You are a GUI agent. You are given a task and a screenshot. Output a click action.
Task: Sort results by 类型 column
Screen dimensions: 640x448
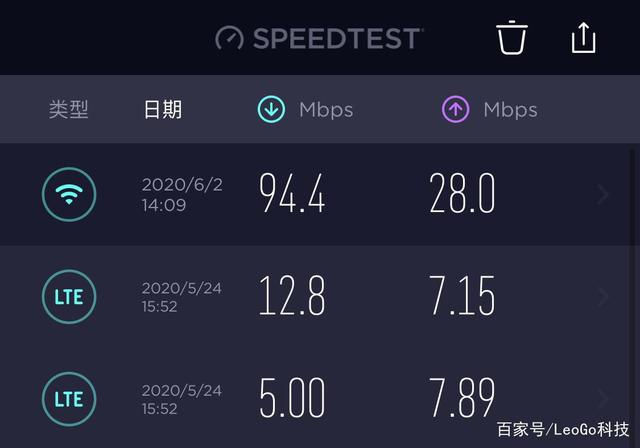69,110
